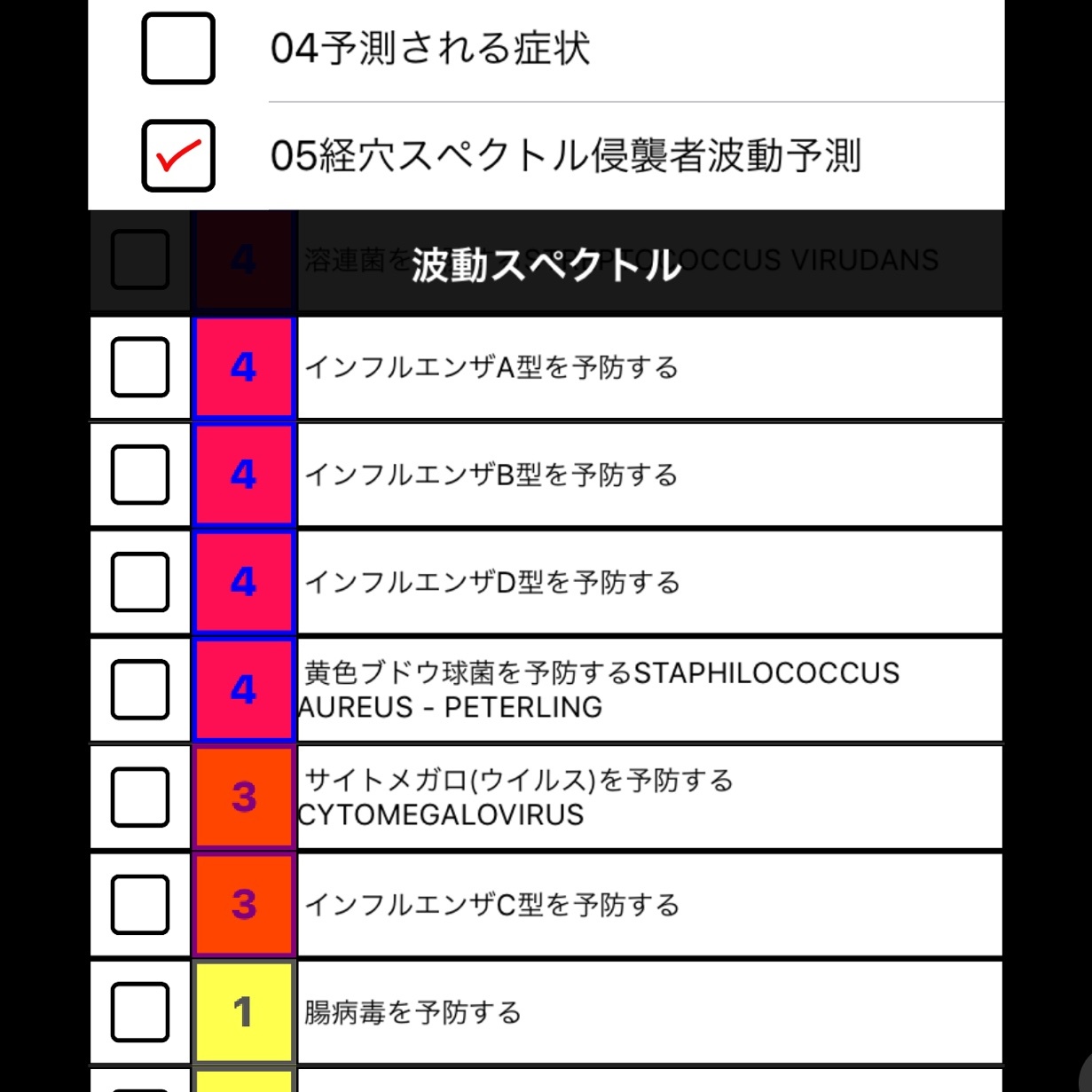Select the サイトメガロ CYTOMEGALOVIRUS checkbox
The height and width of the screenshot is (1092, 1092).
click(140, 797)
